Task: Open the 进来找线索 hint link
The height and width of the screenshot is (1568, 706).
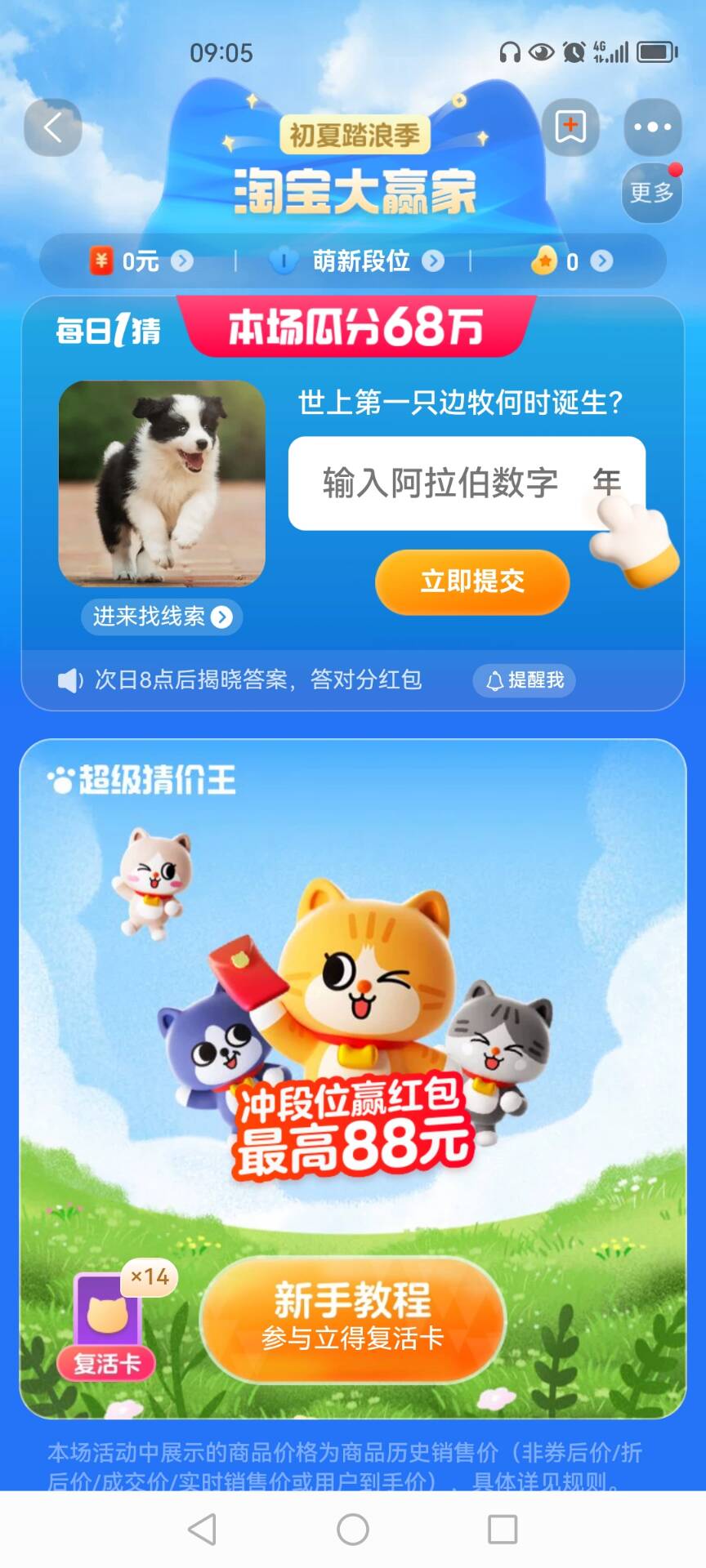Action: pos(161,617)
